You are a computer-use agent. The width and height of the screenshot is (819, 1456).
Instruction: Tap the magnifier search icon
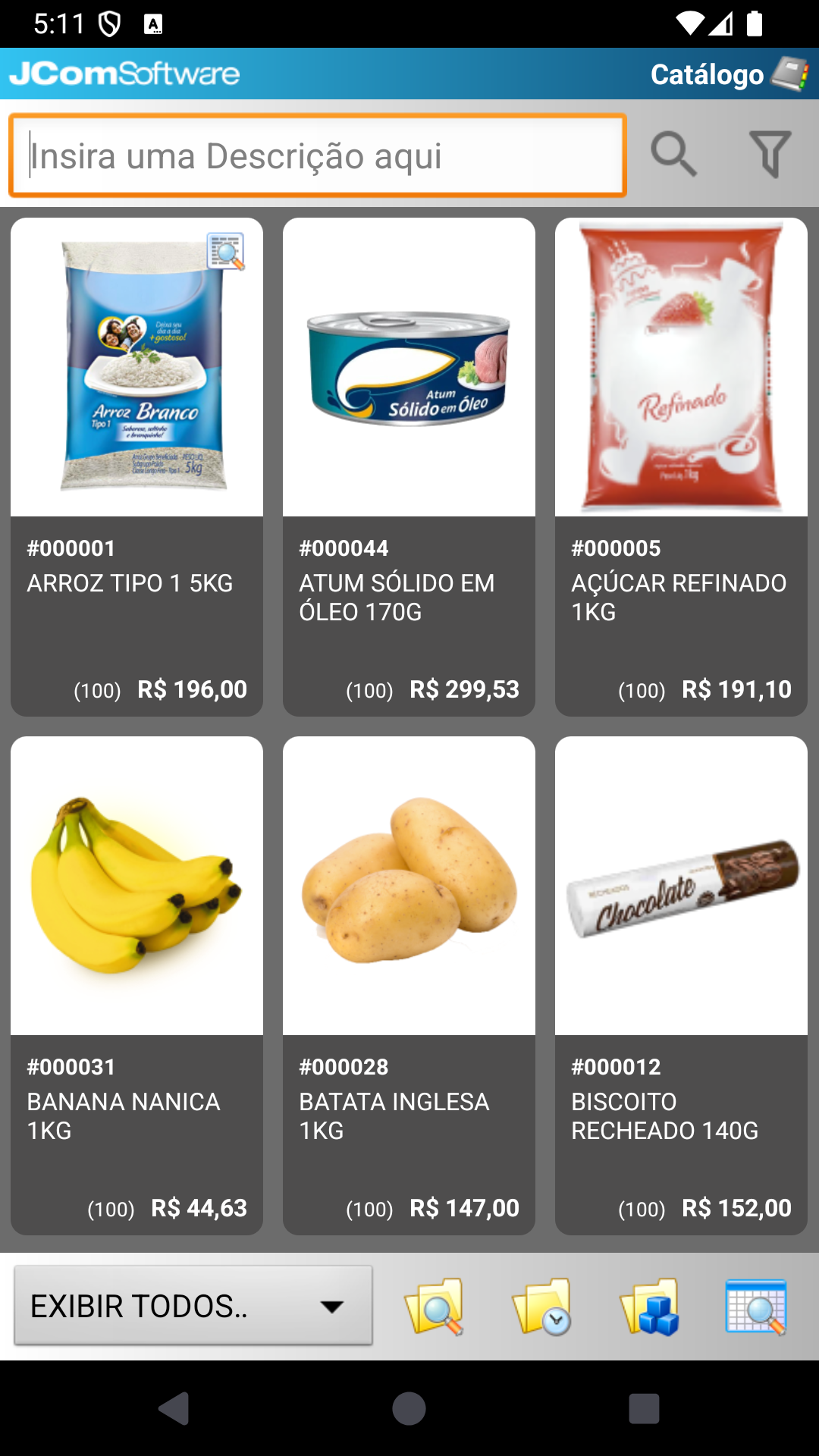(673, 155)
